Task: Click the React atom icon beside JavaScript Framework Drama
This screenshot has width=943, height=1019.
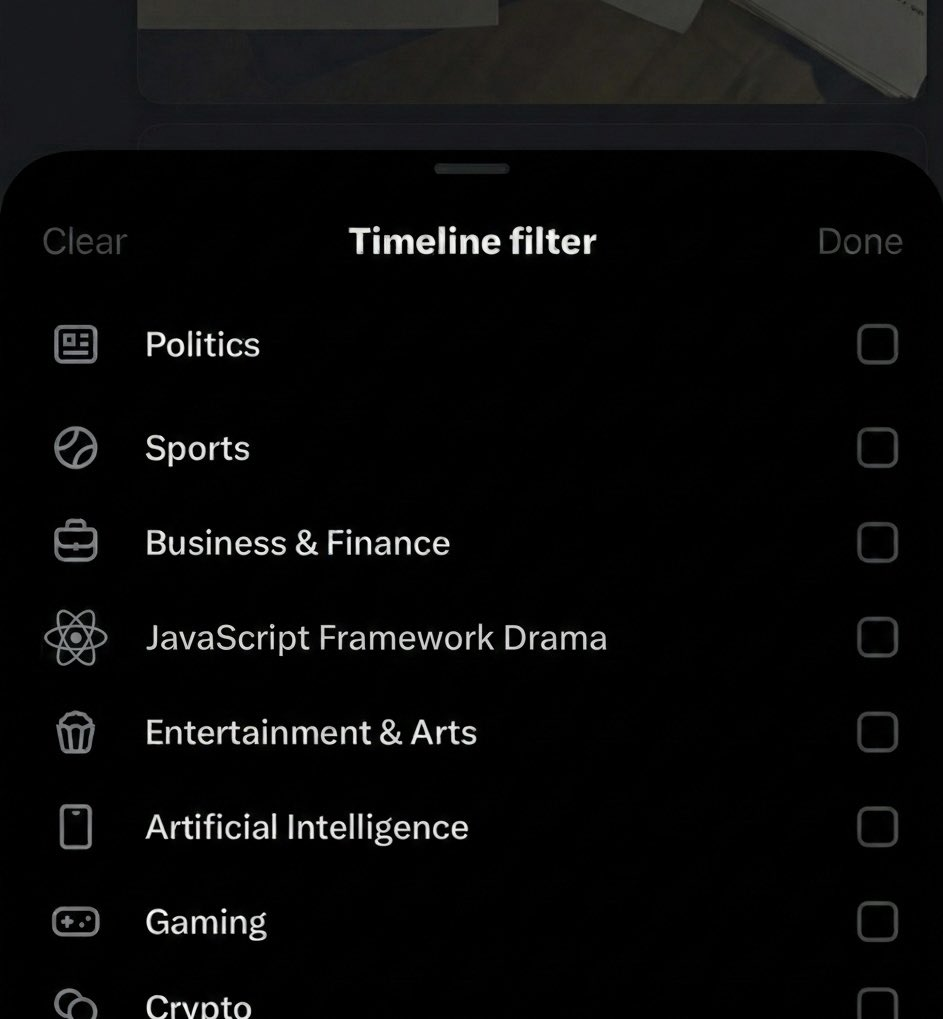Action: 75,638
